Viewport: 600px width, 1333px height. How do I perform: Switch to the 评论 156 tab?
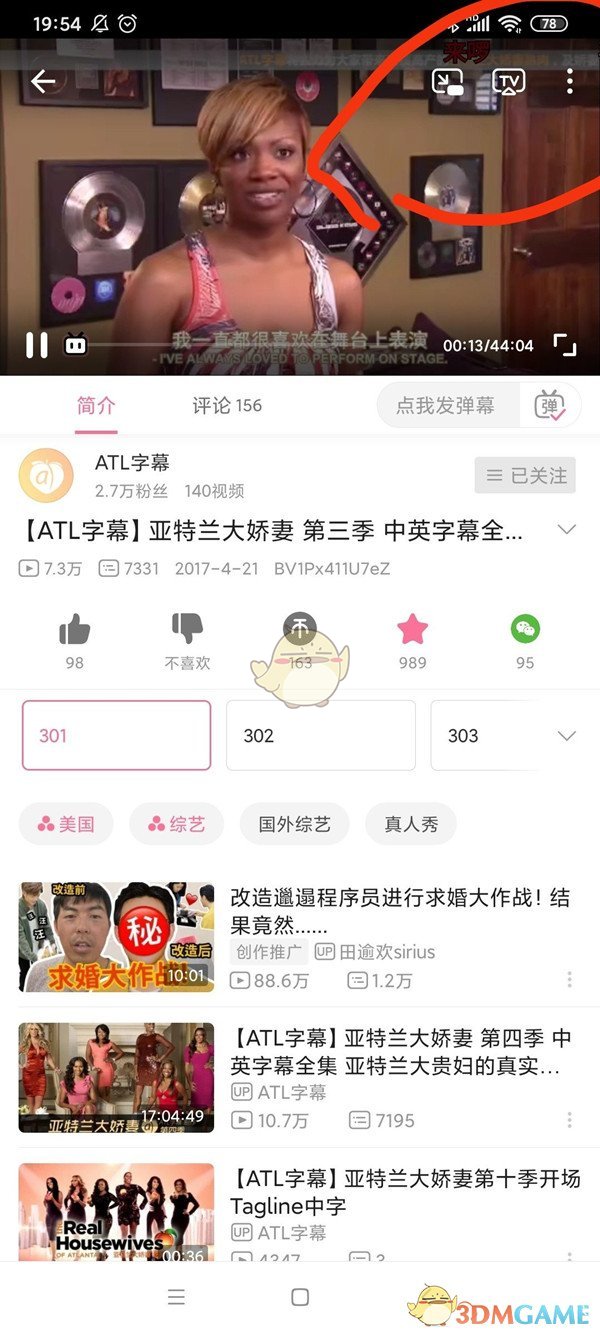(227, 405)
